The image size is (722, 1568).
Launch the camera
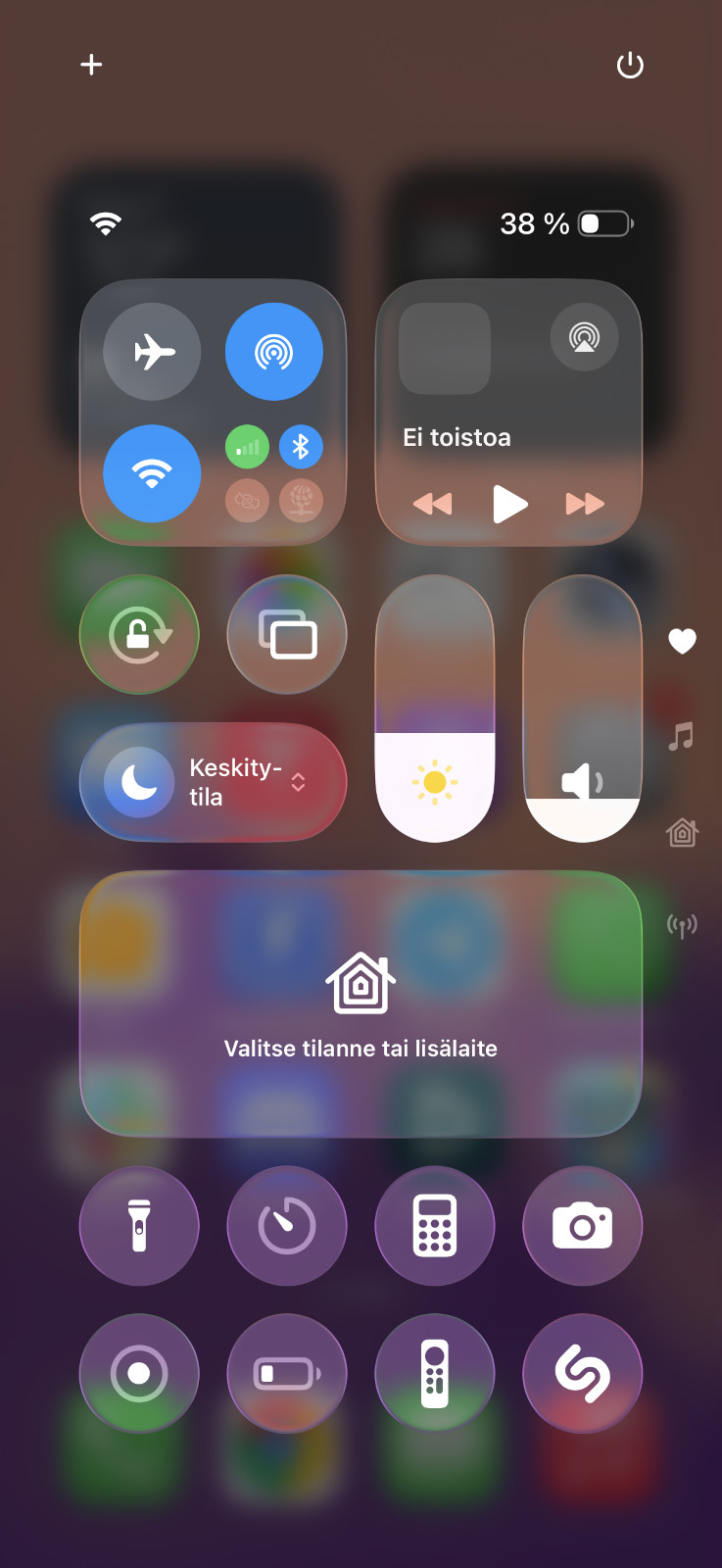pos(583,1225)
